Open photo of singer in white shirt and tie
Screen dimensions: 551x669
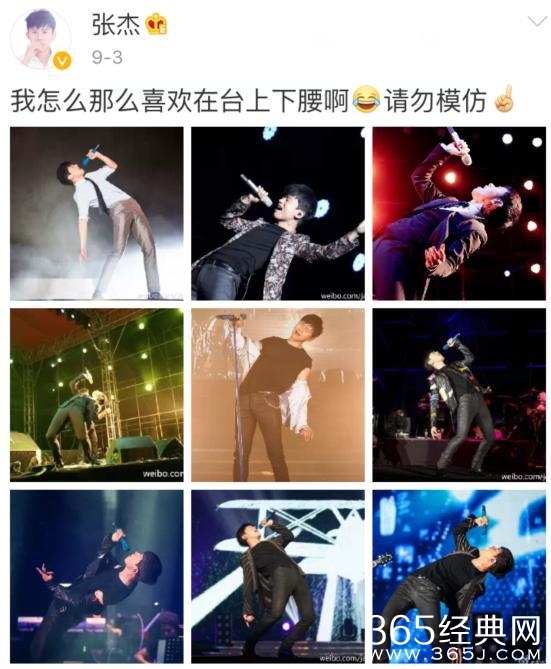[97, 214]
